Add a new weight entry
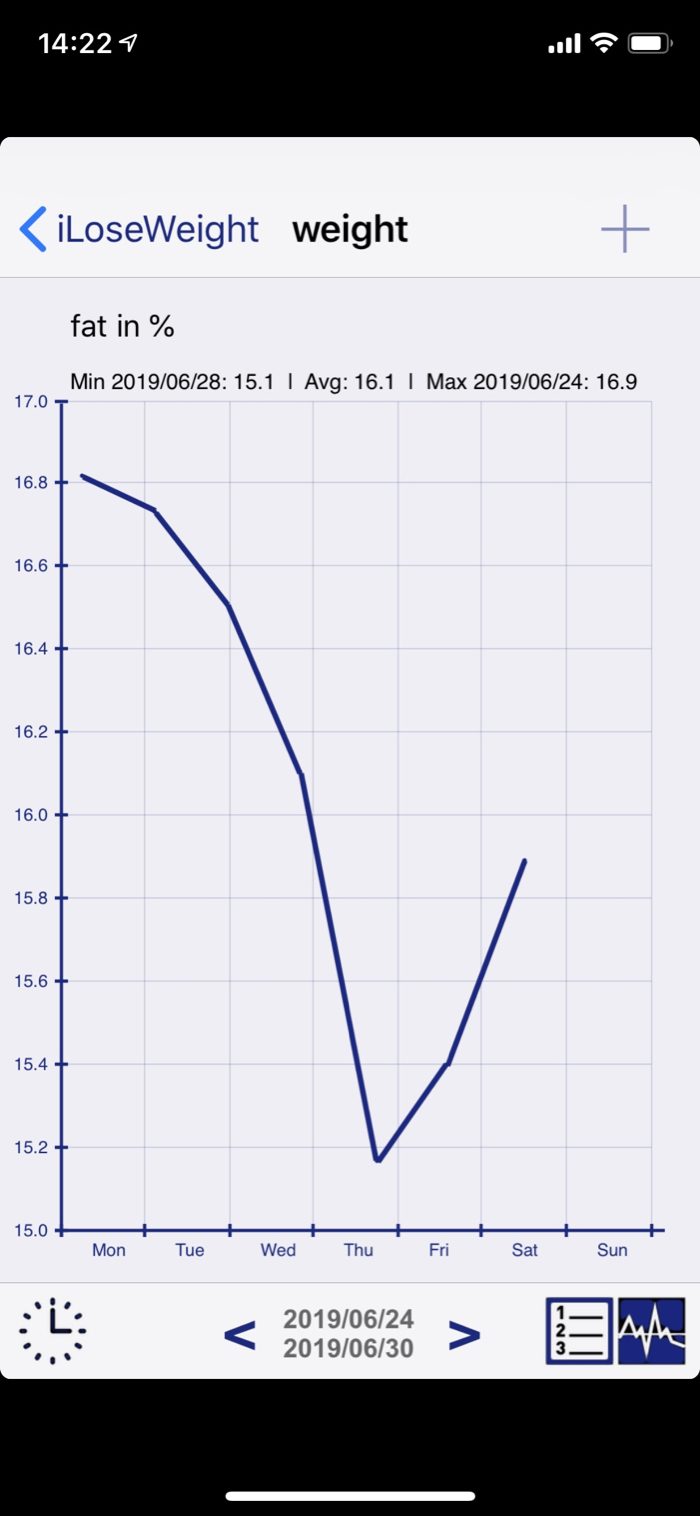The height and width of the screenshot is (1516, 700). [625, 229]
